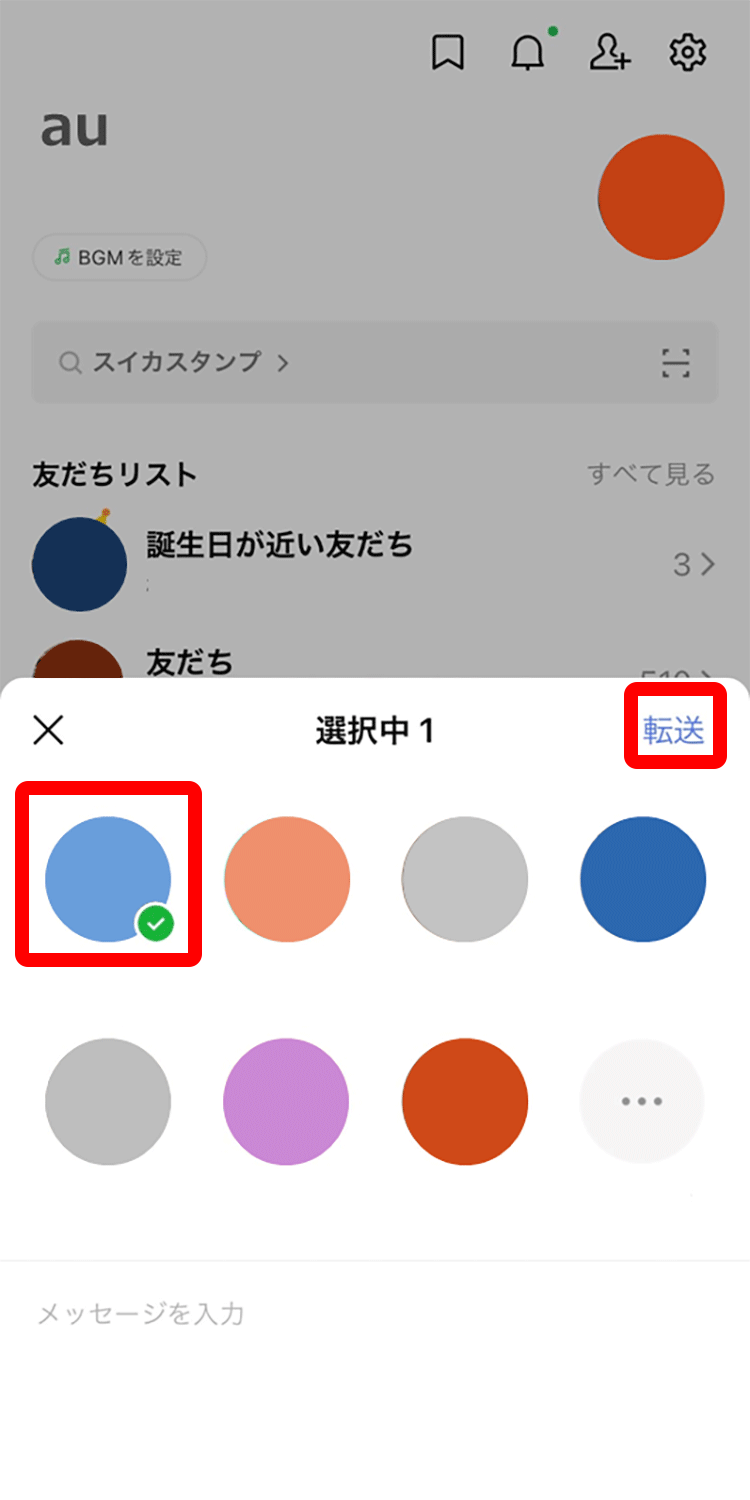This screenshot has height=1500, width=750.
Task: Choose the purple contact as recipient
Action: (x=286, y=1101)
